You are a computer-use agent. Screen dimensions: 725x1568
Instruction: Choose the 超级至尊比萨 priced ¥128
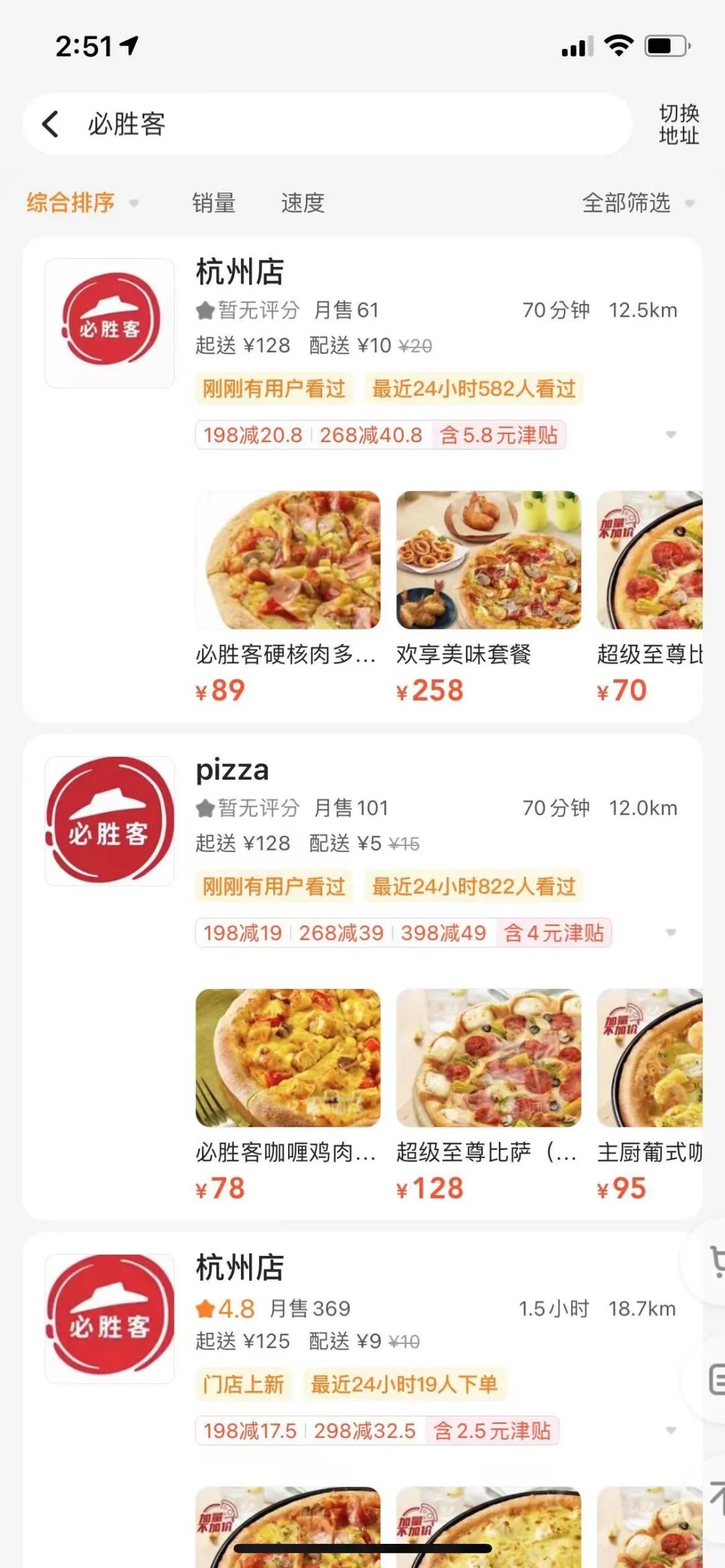click(x=488, y=1058)
